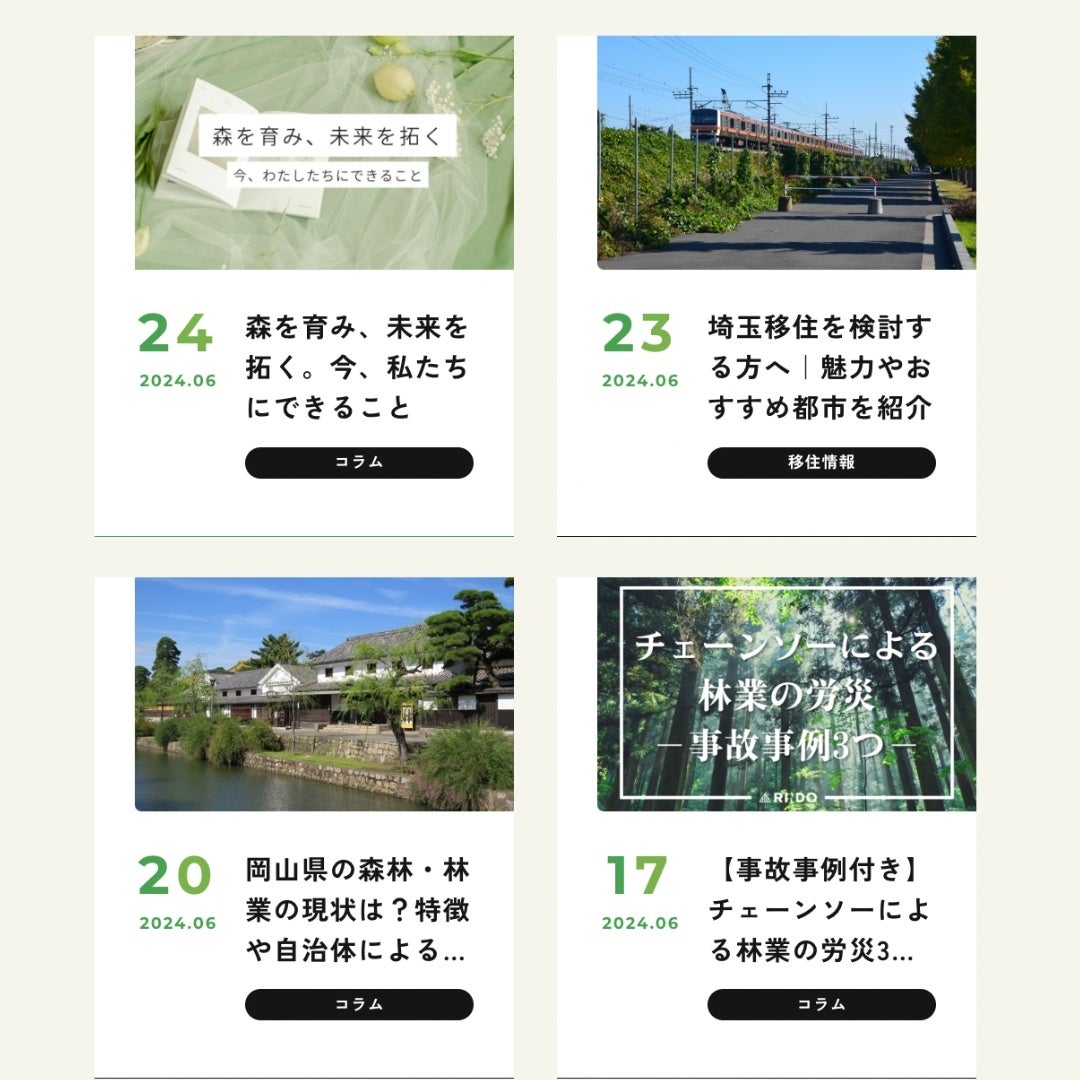
Task: Tap the コラム tag under 森を育み article
Action: (359, 463)
